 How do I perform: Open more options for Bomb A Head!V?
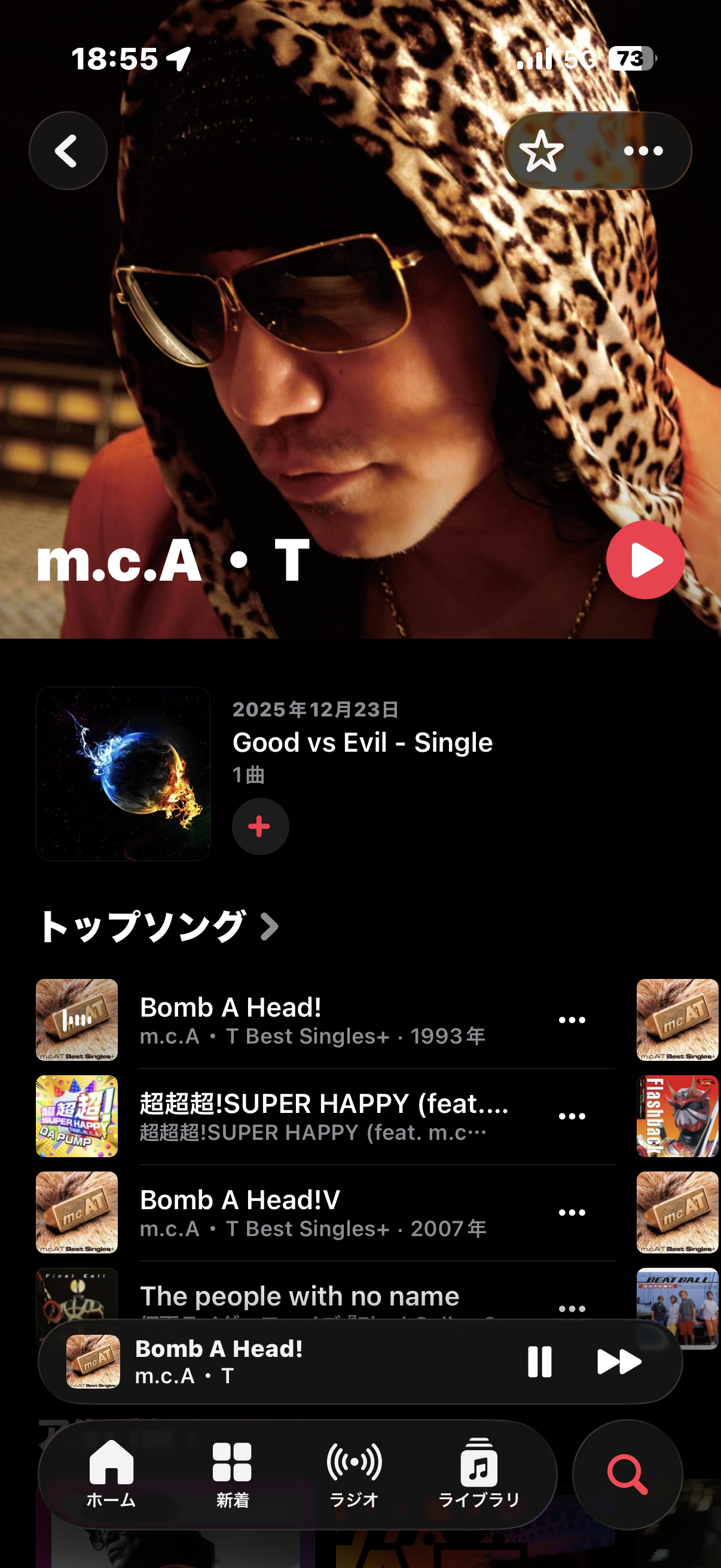click(x=572, y=1212)
